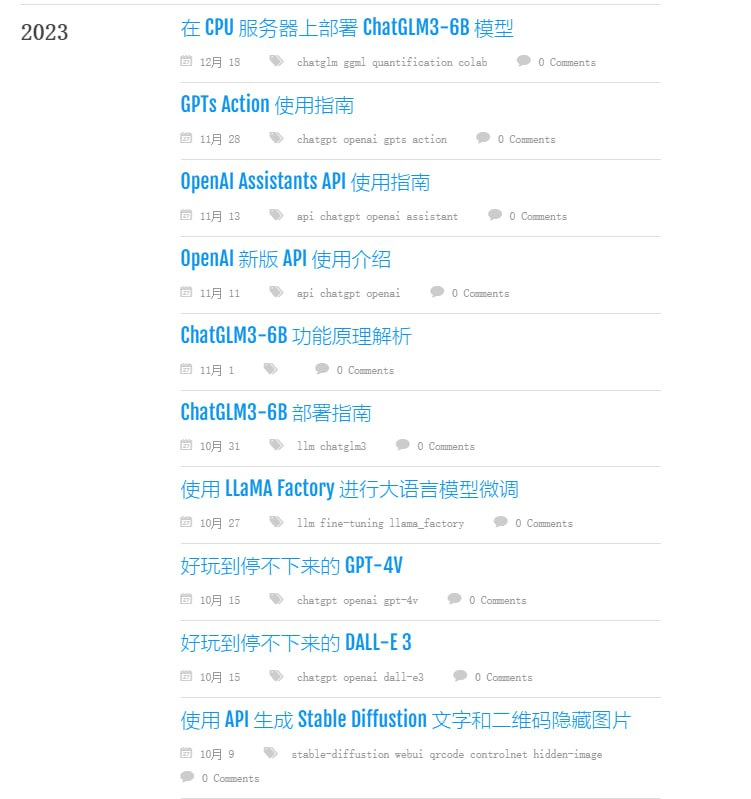Click the calendar icon beside 10月 31
The width and height of the screenshot is (751, 799).
tap(186, 447)
